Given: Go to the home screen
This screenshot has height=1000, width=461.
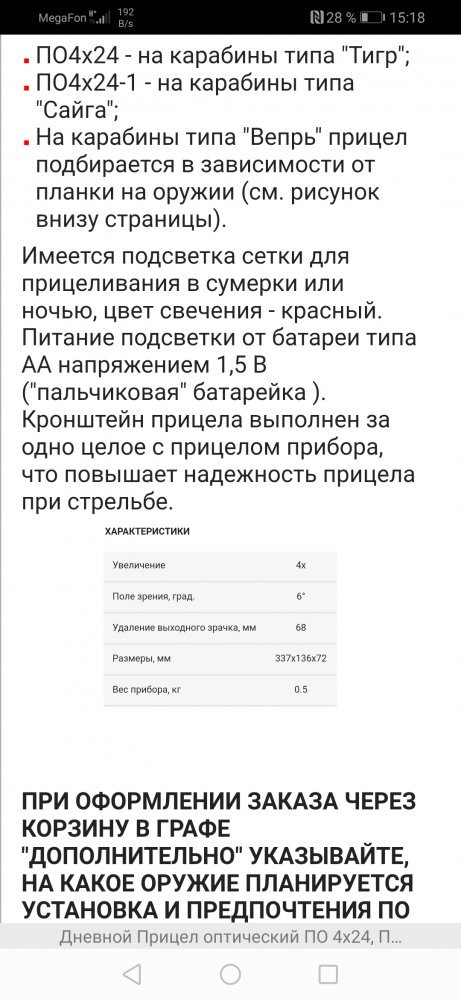Looking at the screenshot, I should click(230, 974).
